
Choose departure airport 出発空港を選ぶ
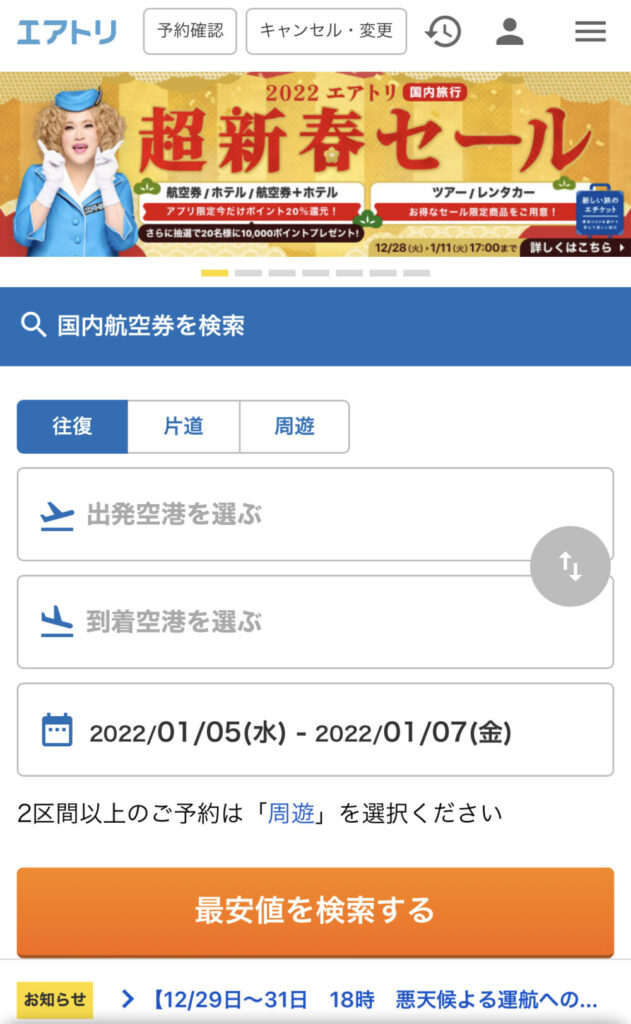tap(280, 515)
